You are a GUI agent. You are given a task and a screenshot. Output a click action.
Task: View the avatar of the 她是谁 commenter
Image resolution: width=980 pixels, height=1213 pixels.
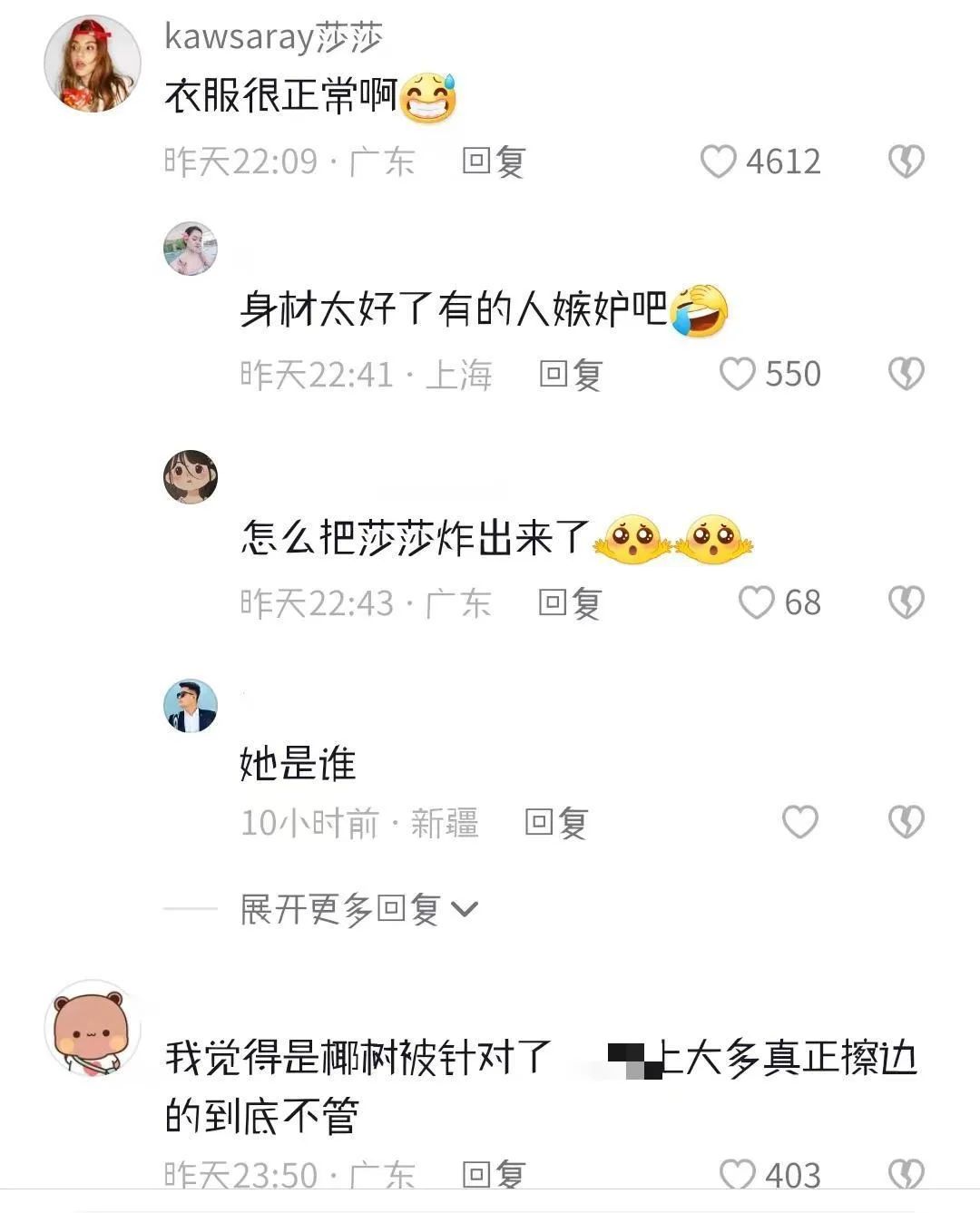click(191, 706)
